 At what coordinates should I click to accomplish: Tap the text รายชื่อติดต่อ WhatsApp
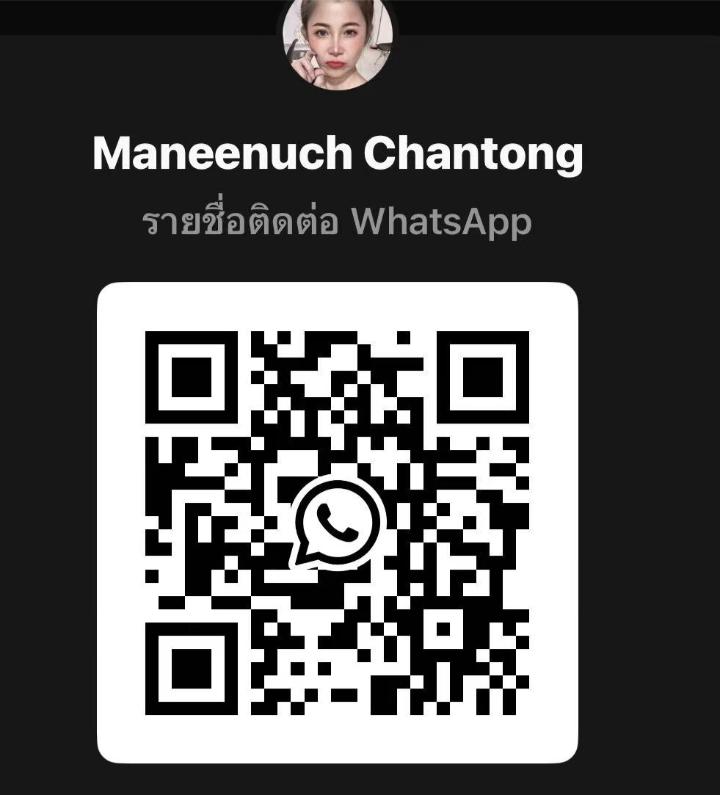click(x=335, y=222)
